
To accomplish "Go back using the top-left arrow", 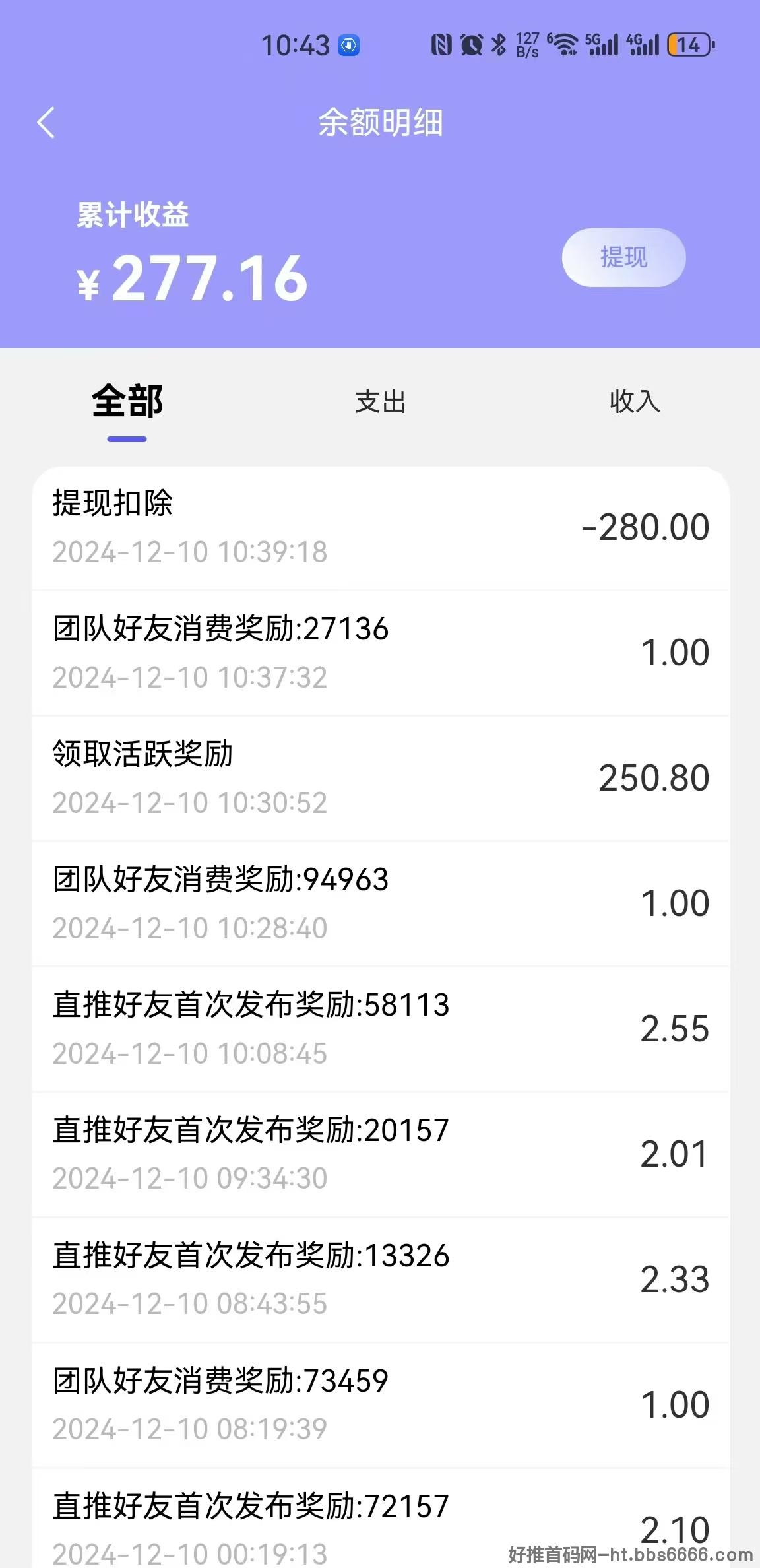I will pos(46,123).
